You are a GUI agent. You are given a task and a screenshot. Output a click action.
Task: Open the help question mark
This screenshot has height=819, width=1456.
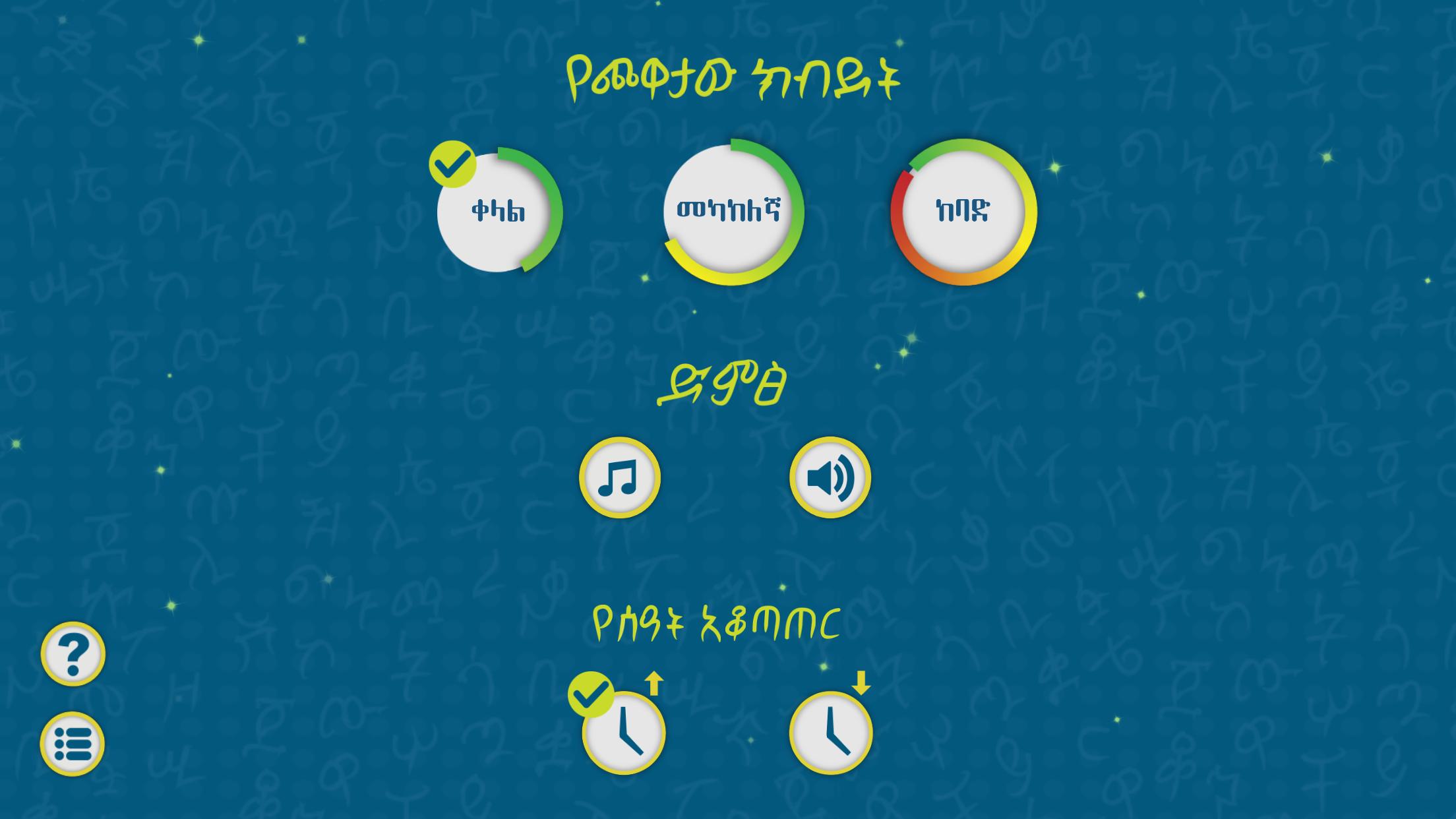73,653
